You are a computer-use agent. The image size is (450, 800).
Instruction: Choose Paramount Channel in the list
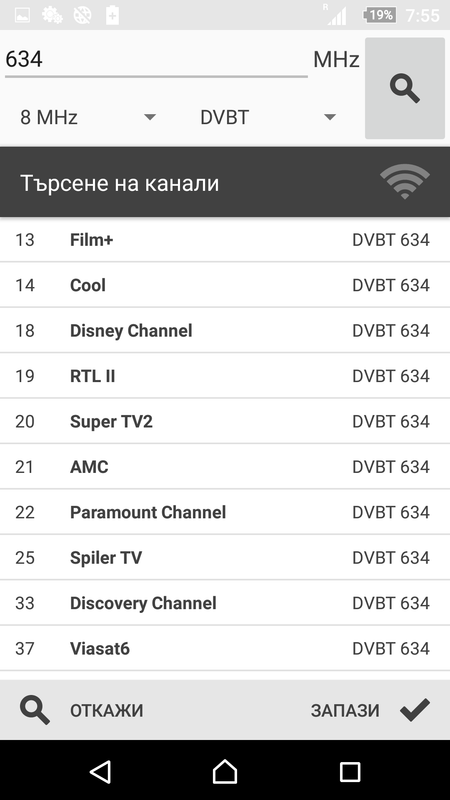225,512
